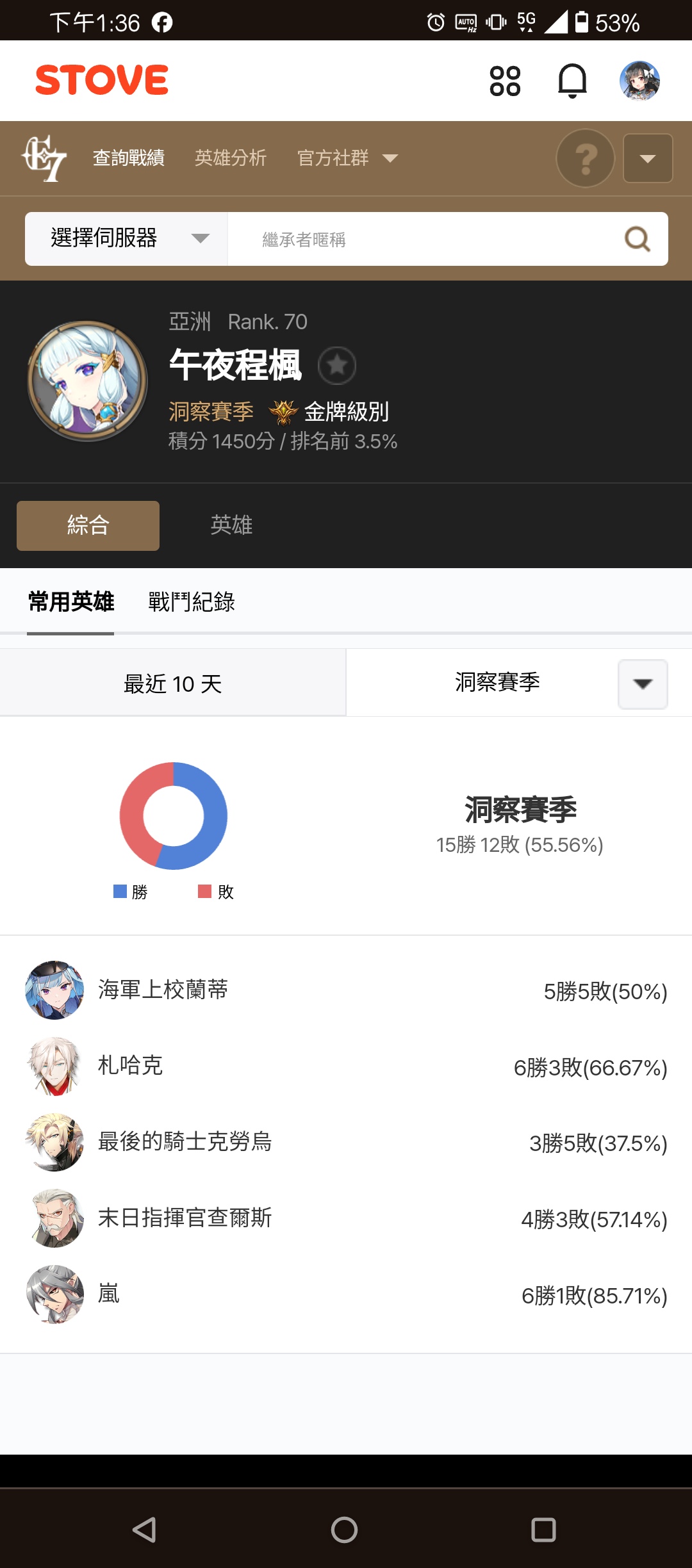Open hero row 札哈克
This screenshot has width=692, height=1568.
tap(346, 1066)
